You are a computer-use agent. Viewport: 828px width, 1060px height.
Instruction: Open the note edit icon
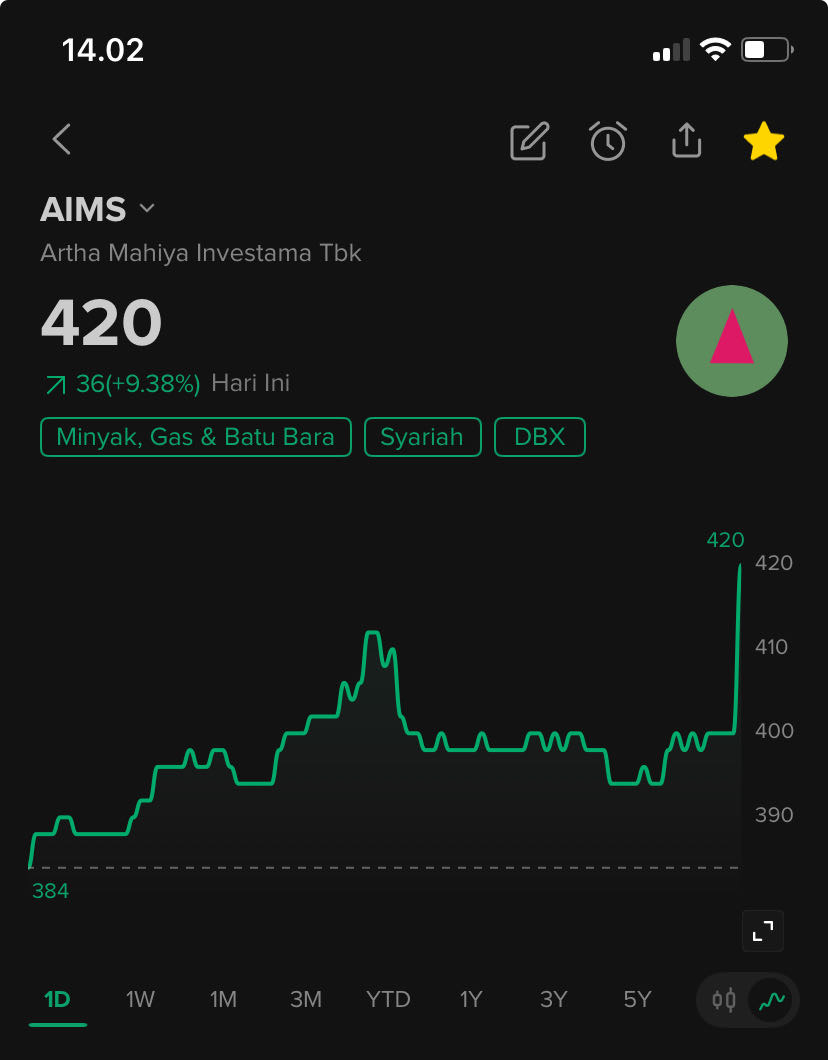click(x=529, y=141)
